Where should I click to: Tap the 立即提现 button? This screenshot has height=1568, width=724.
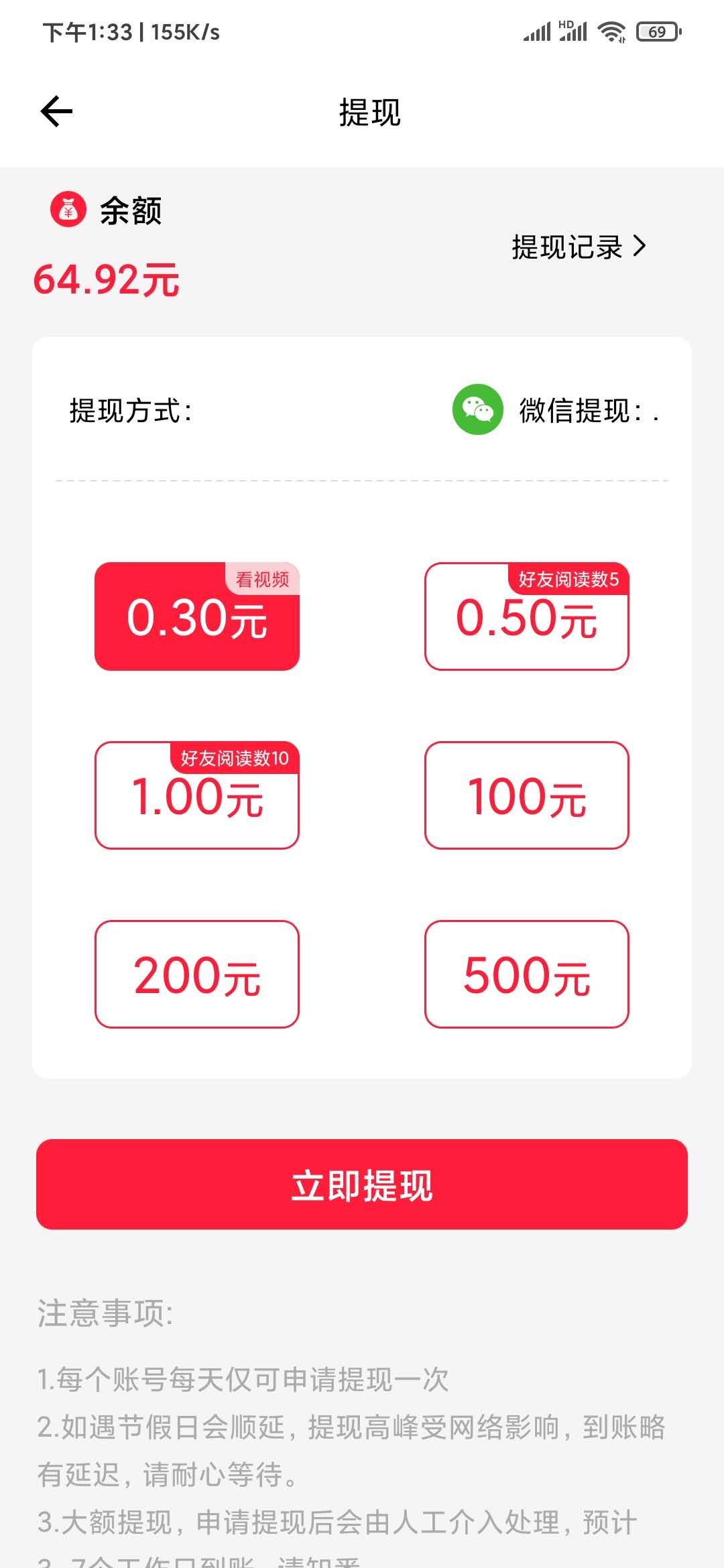coord(362,1185)
